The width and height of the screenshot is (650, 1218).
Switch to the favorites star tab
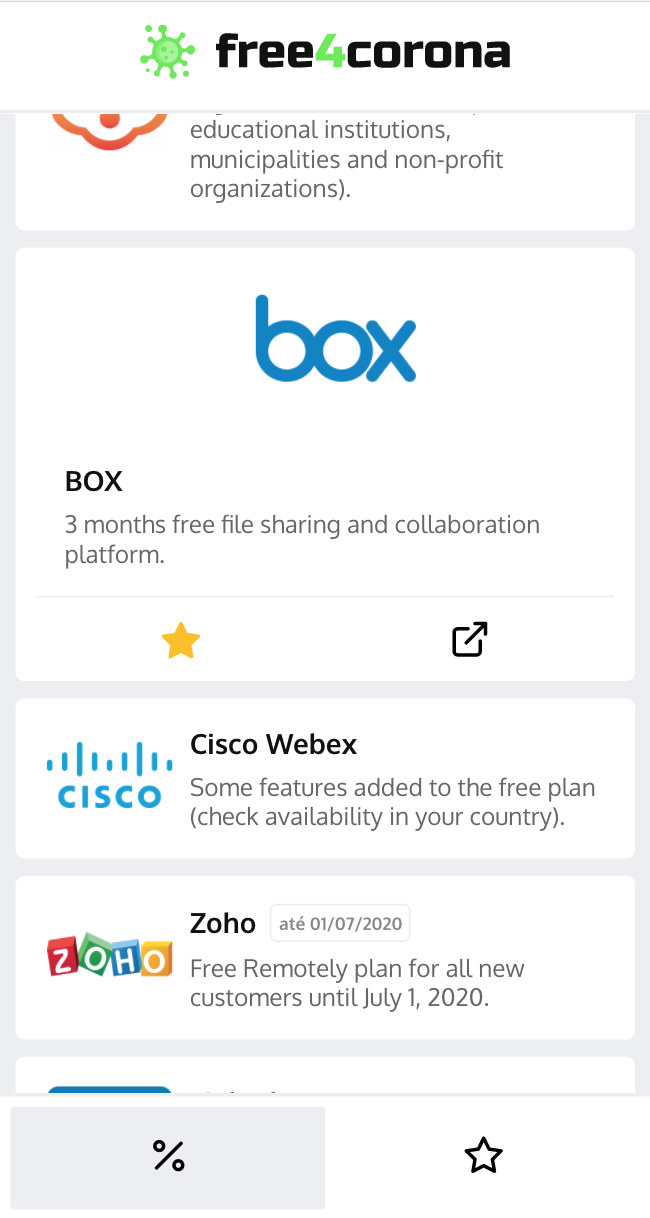(x=483, y=1156)
